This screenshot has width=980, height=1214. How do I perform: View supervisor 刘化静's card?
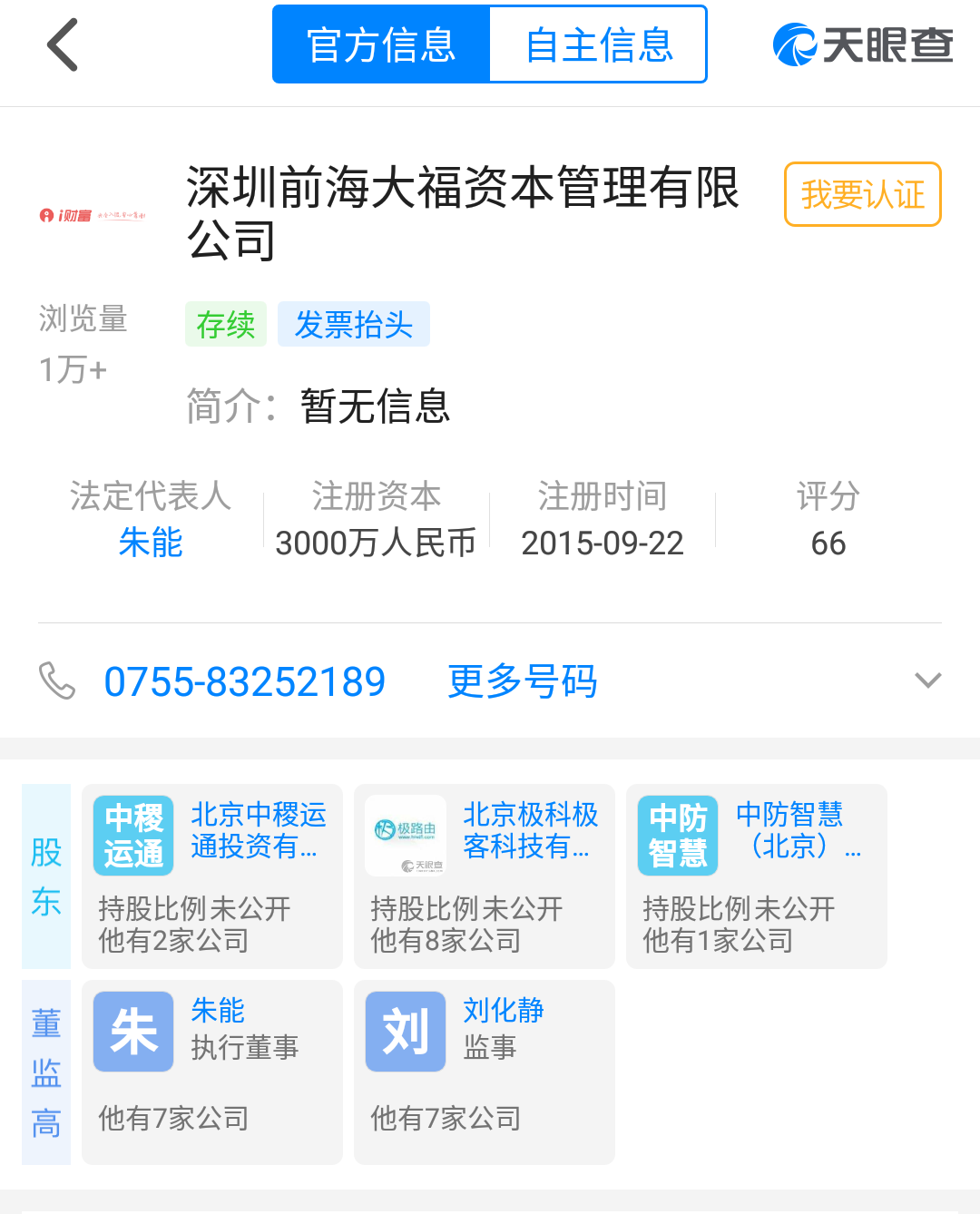coord(485,1072)
